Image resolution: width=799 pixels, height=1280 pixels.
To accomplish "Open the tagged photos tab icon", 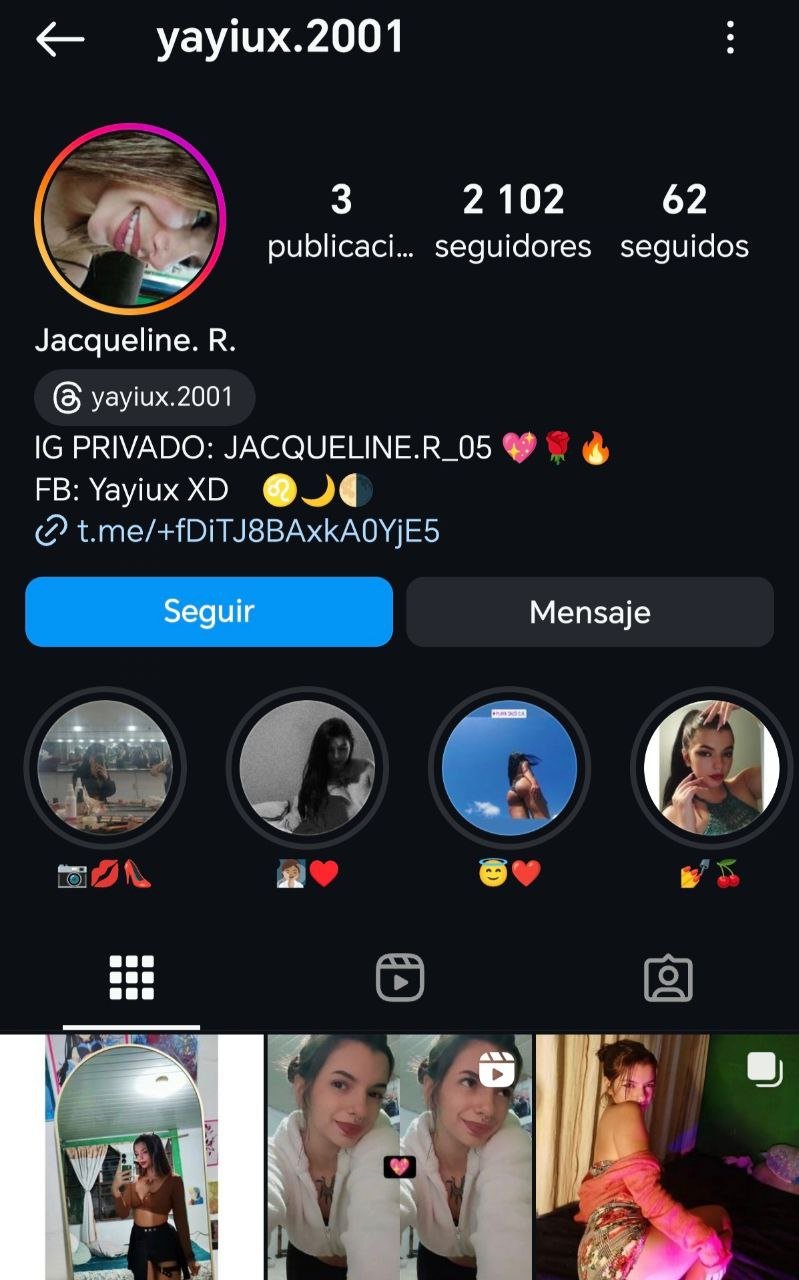I will tap(668, 977).
